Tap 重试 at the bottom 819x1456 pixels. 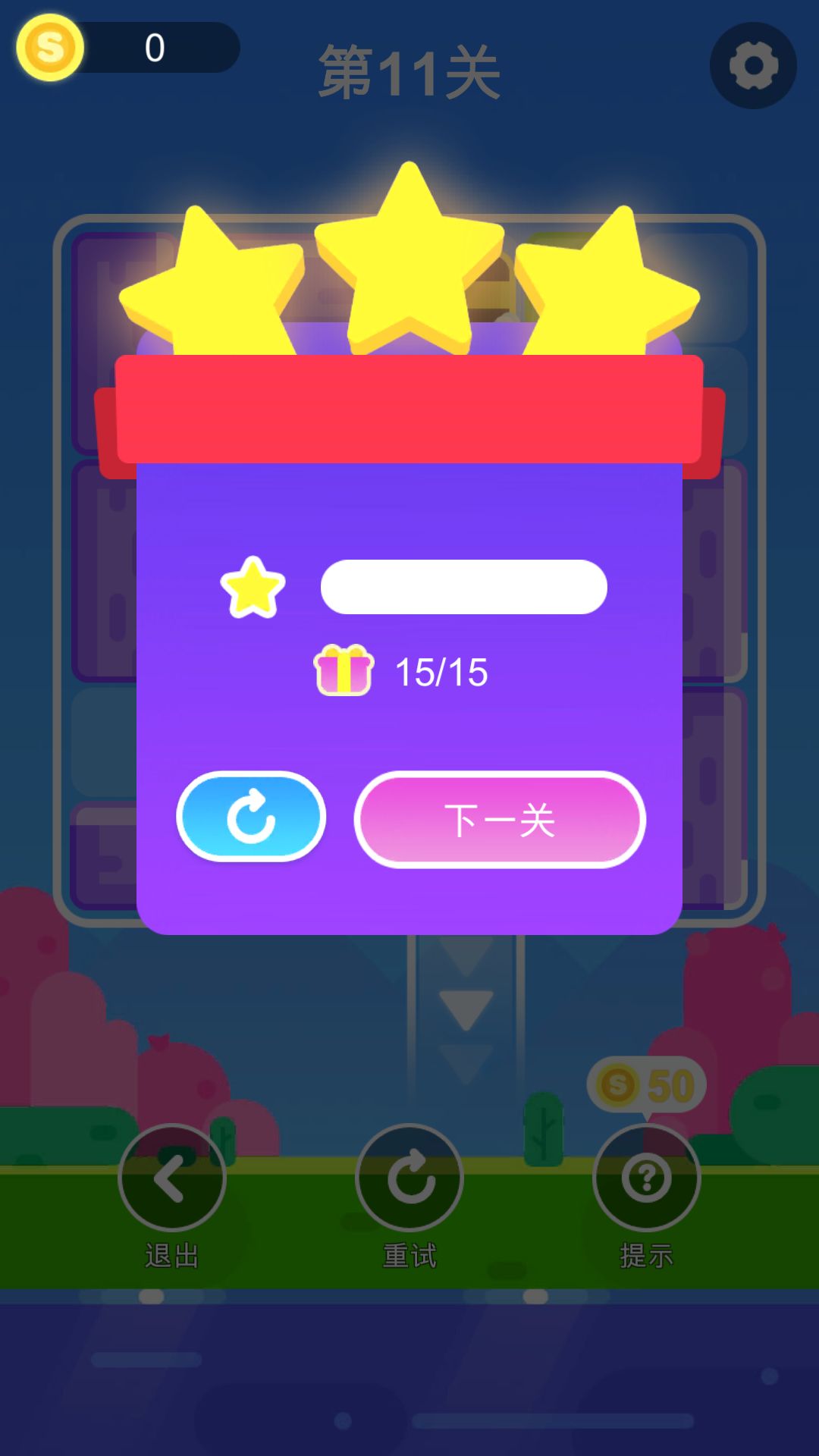tap(409, 1178)
